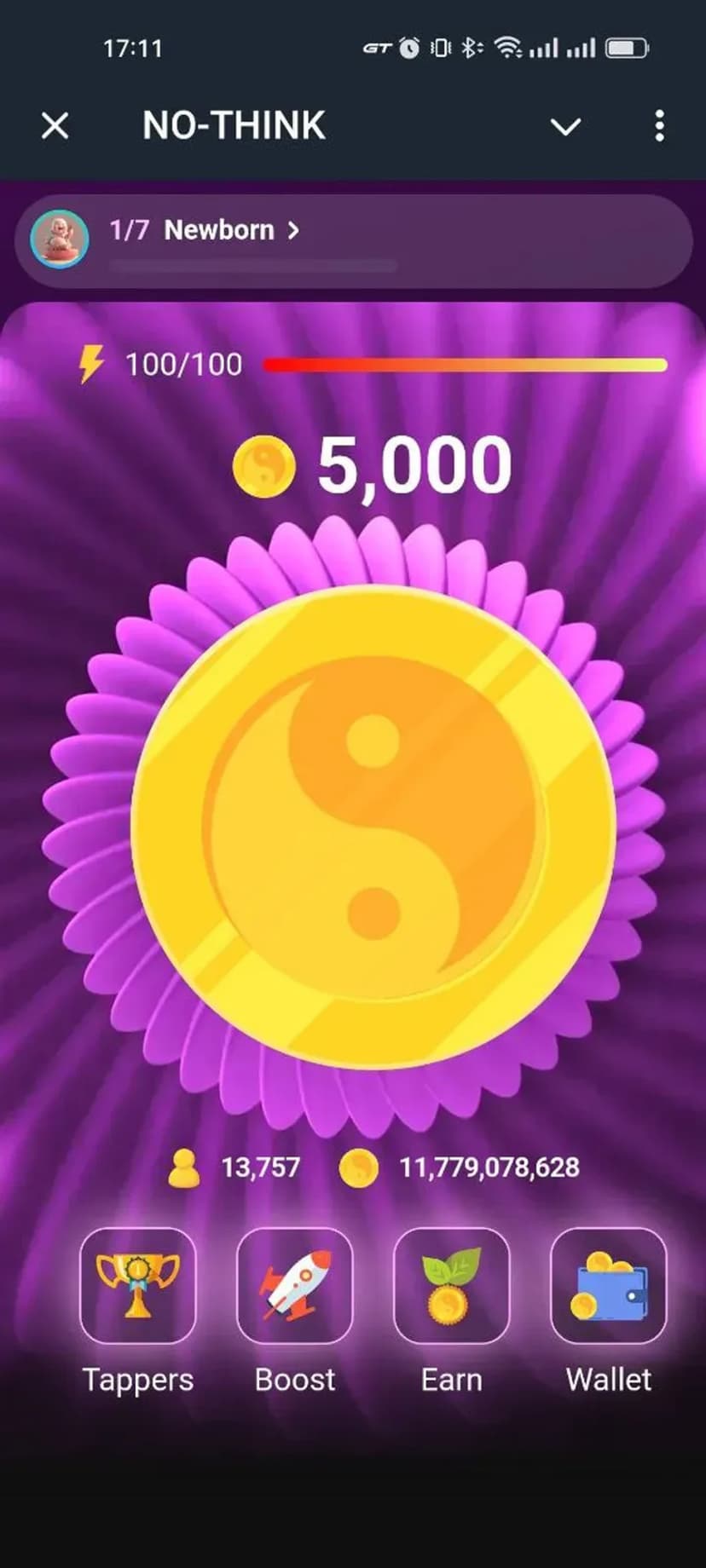
Task: Expand the header dropdown chevron
Action: point(565,127)
